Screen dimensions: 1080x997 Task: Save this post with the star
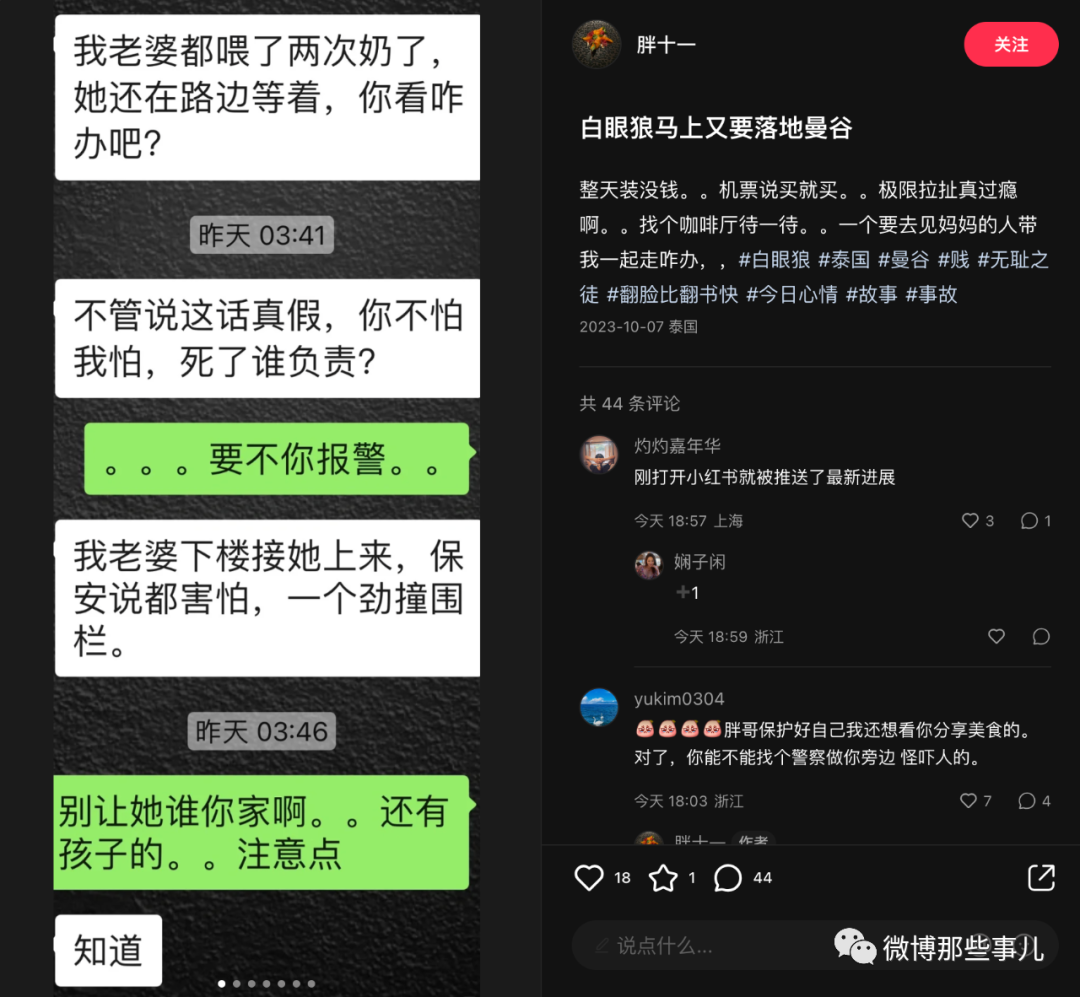click(663, 878)
